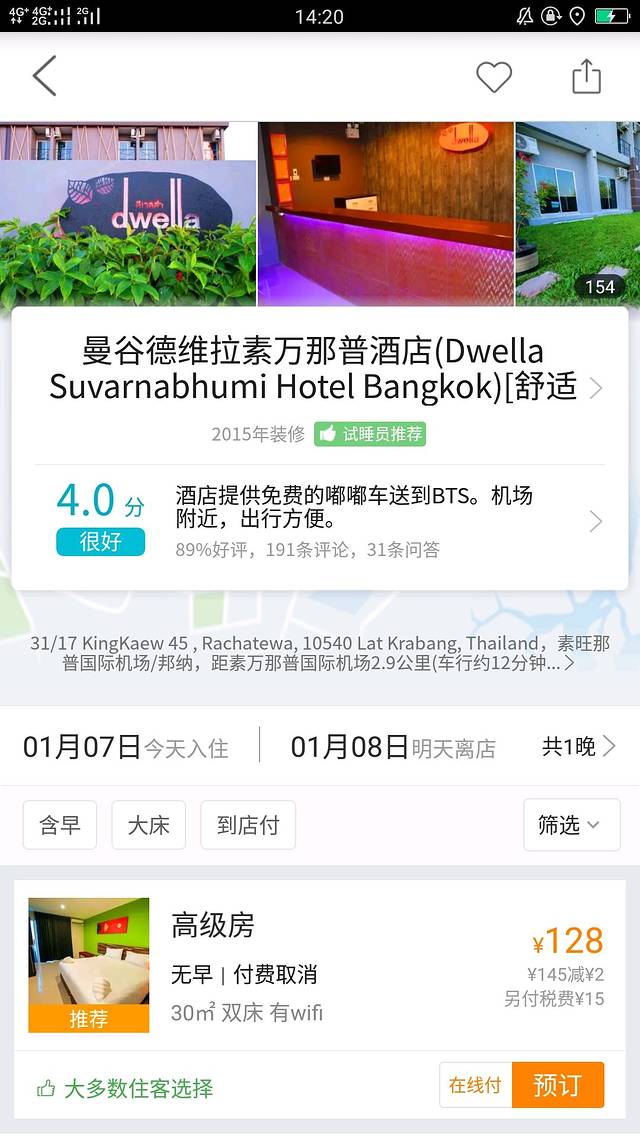Open the Dwella sign hotel photo

[128, 213]
